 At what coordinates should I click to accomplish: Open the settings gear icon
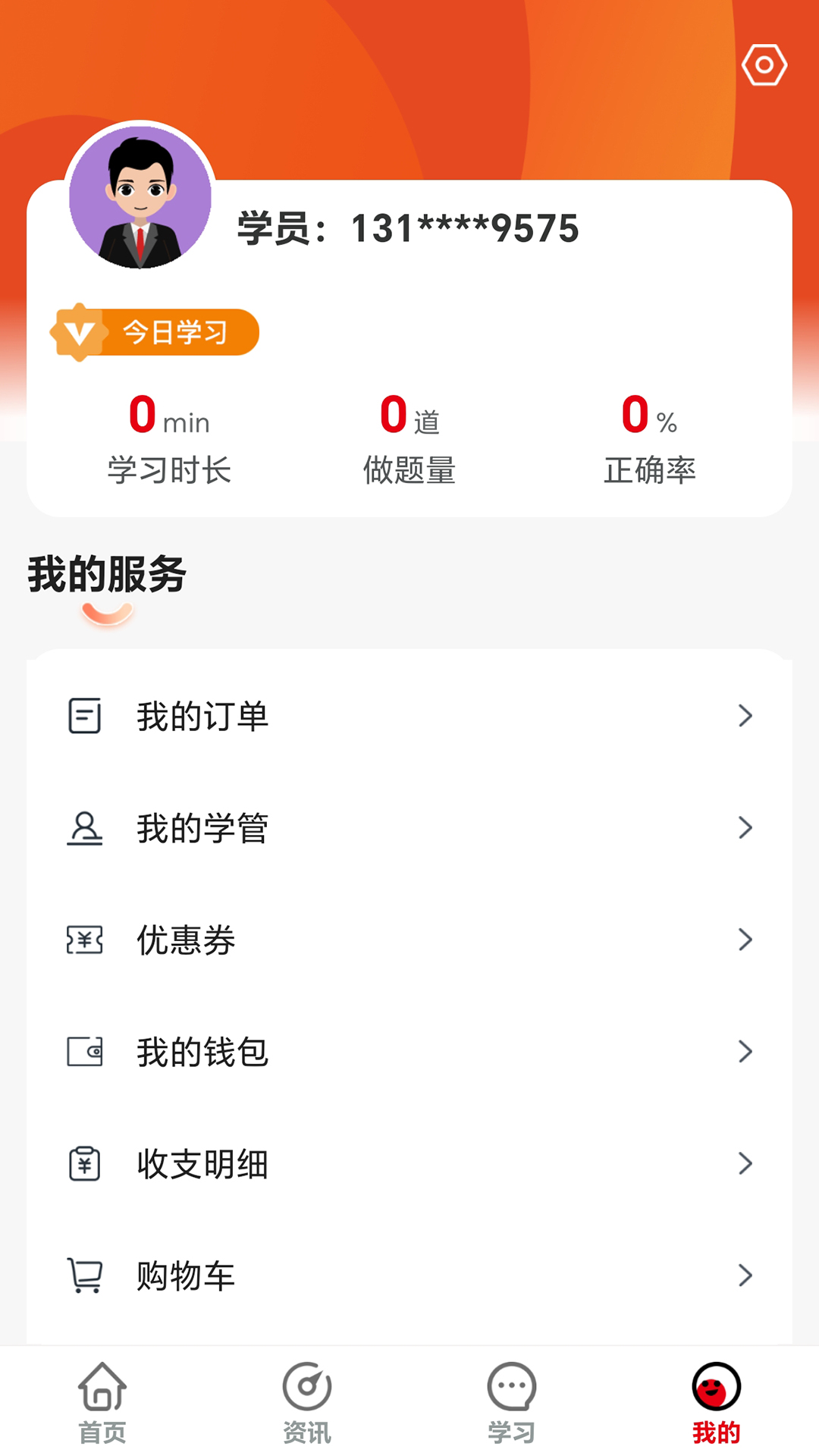pos(764,64)
